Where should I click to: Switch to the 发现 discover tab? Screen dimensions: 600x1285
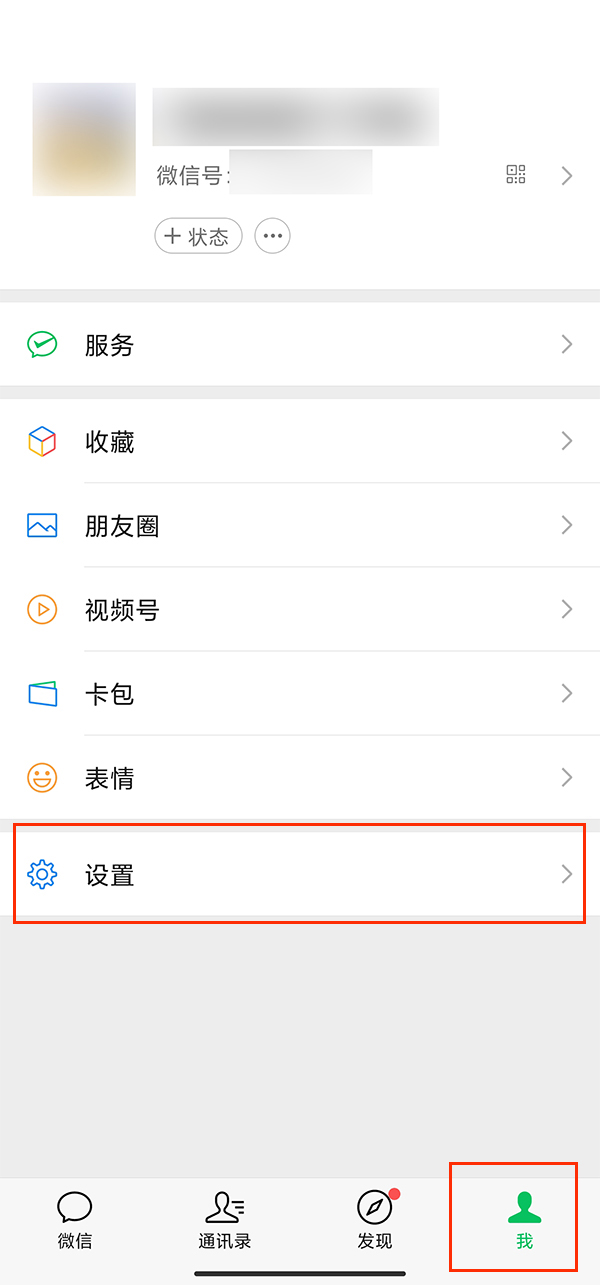coord(375,1221)
